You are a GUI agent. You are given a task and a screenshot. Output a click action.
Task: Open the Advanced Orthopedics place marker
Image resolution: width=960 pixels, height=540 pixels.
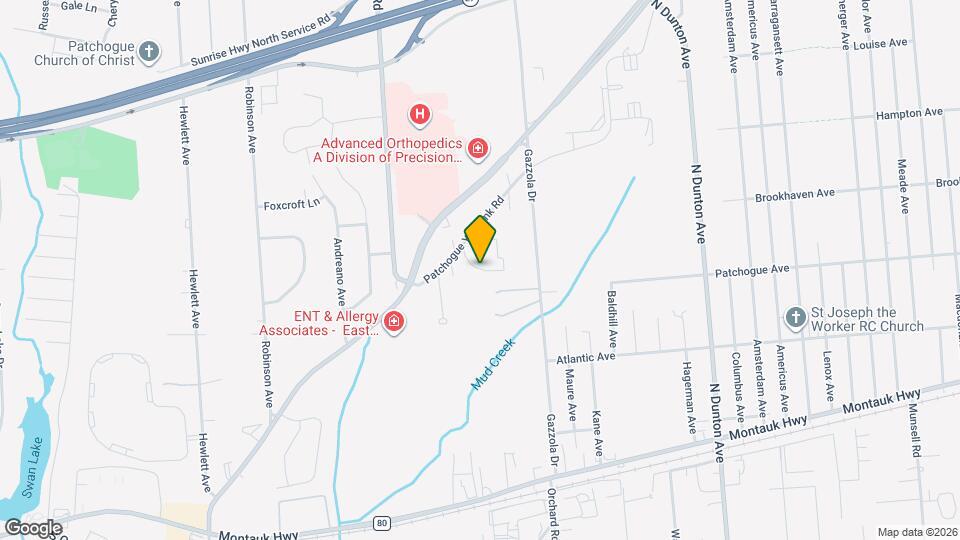pyautogui.click(x=478, y=150)
